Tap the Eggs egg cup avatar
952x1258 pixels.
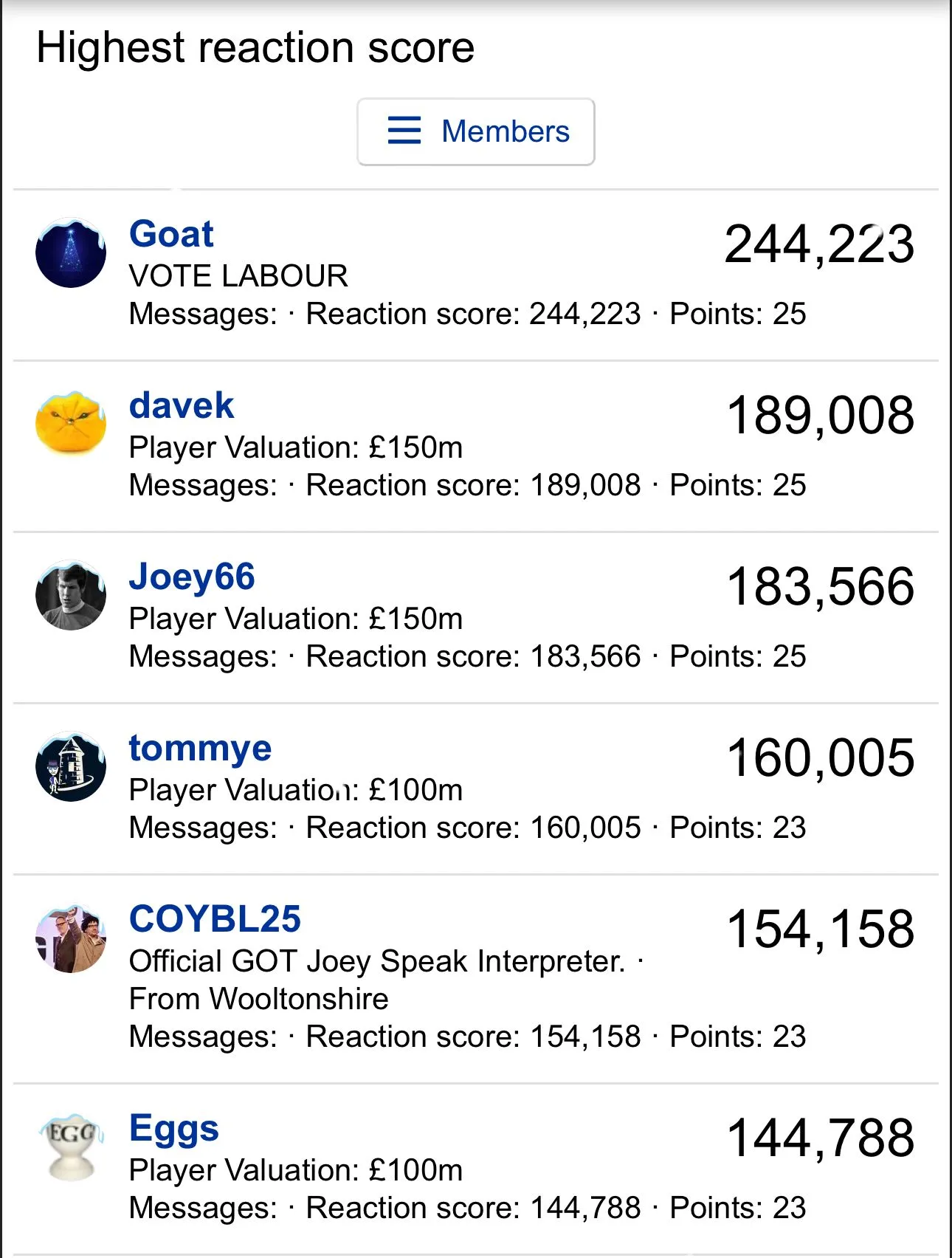point(71,1147)
